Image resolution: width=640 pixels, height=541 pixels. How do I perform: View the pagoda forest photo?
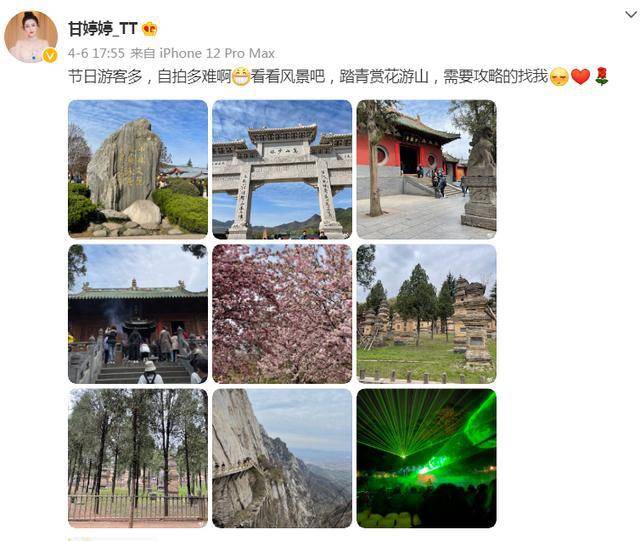point(426,314)
